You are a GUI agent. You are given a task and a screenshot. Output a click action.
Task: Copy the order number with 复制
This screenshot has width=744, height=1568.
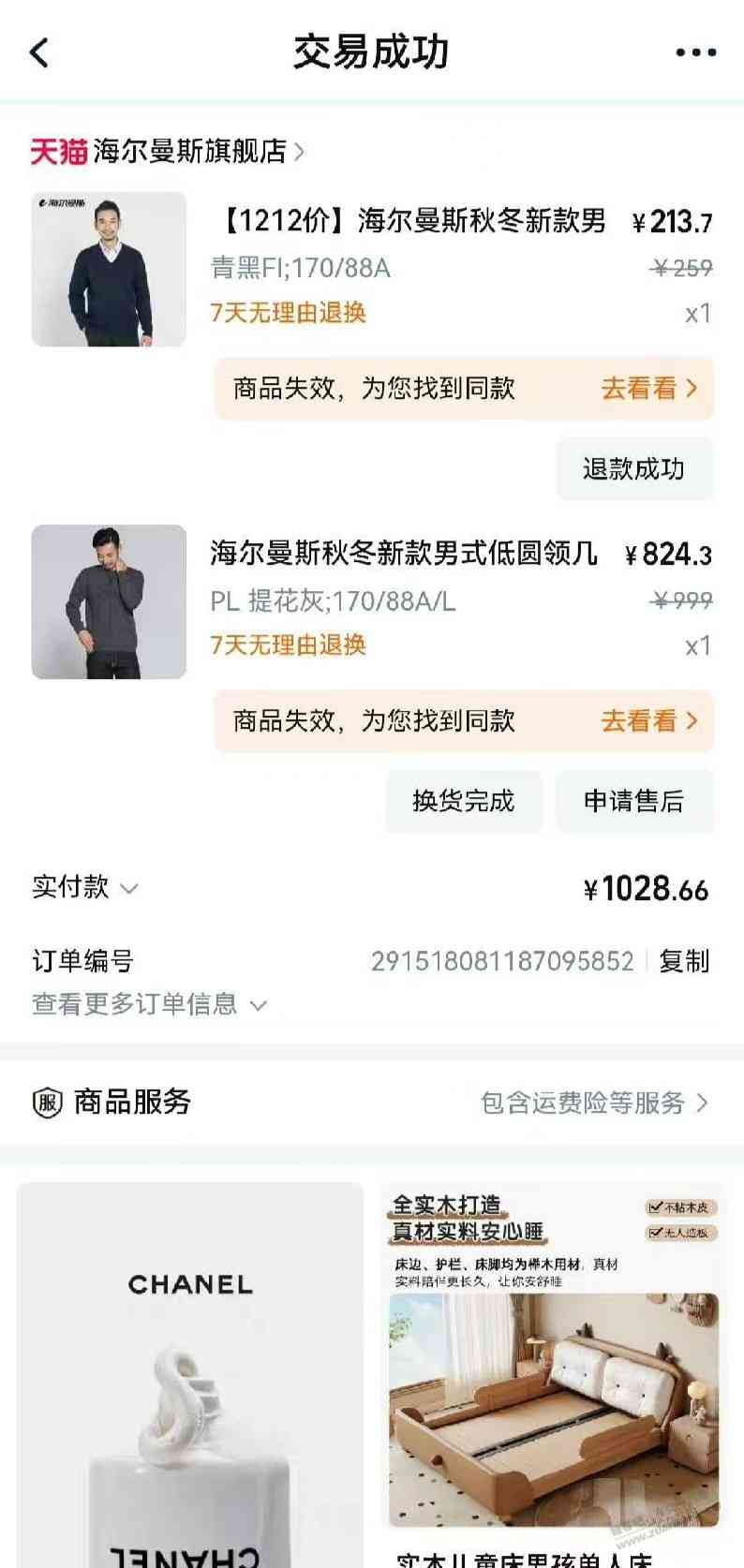tap(684, 961)
